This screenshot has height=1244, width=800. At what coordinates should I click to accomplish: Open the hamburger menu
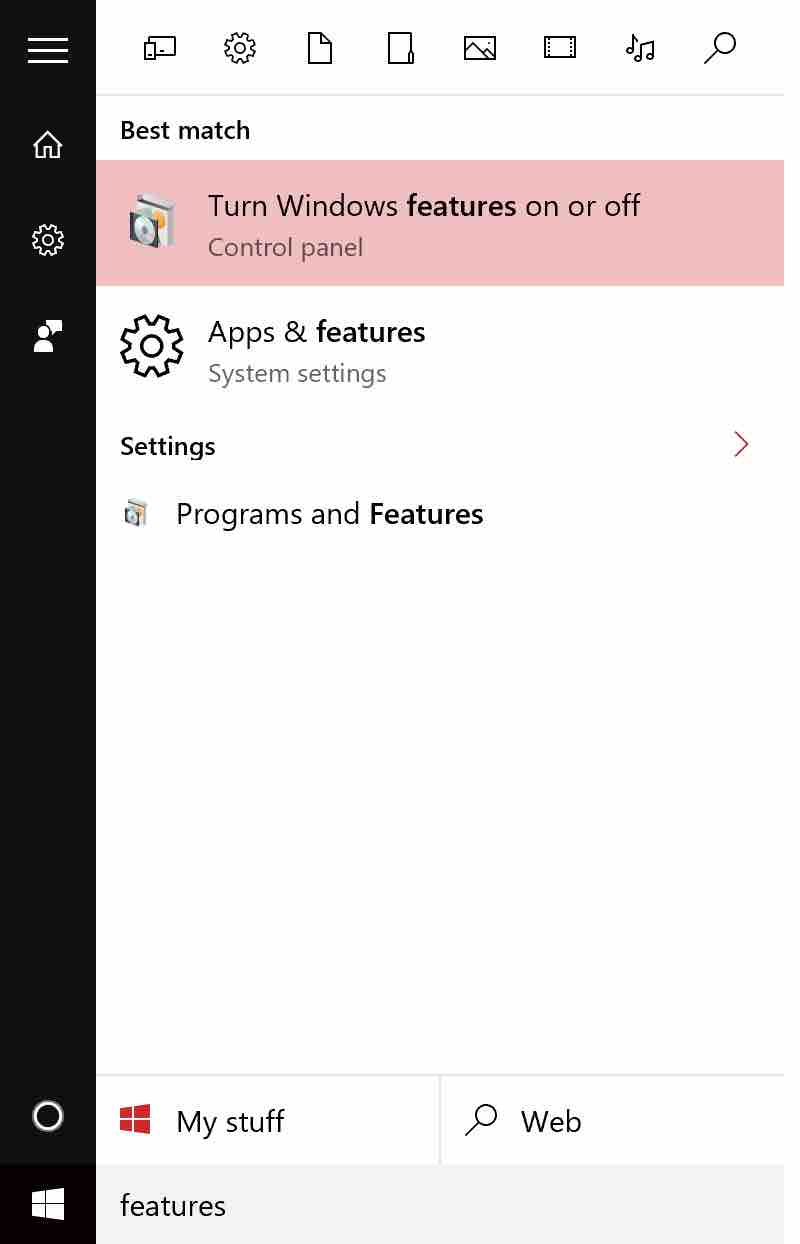[x=48, y=50]
